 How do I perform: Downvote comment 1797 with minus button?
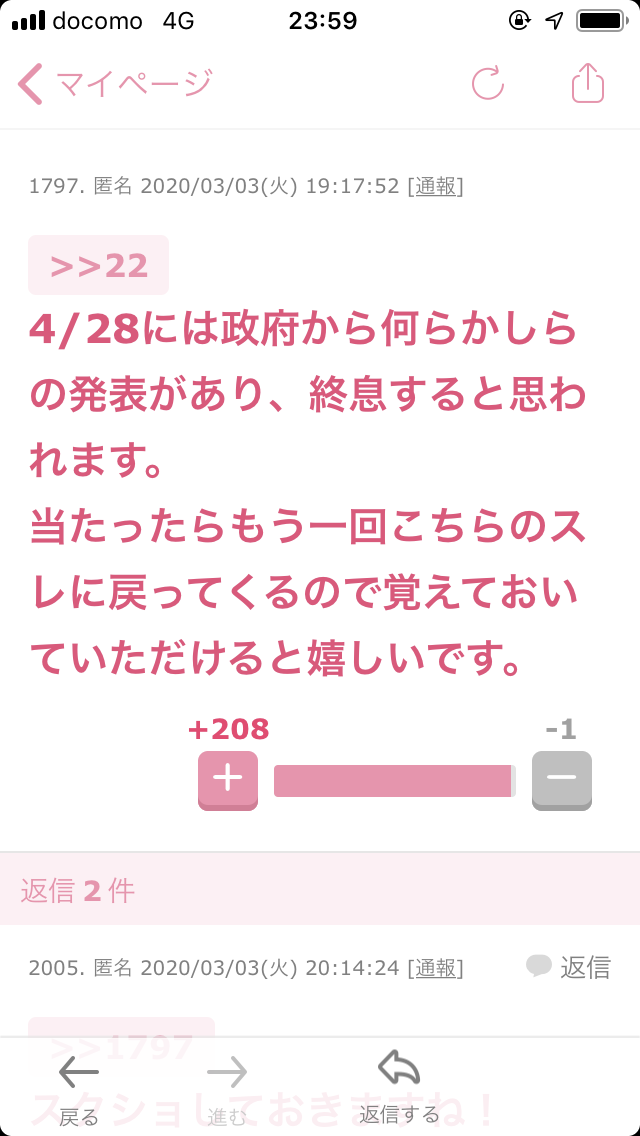tap(562, 780)
